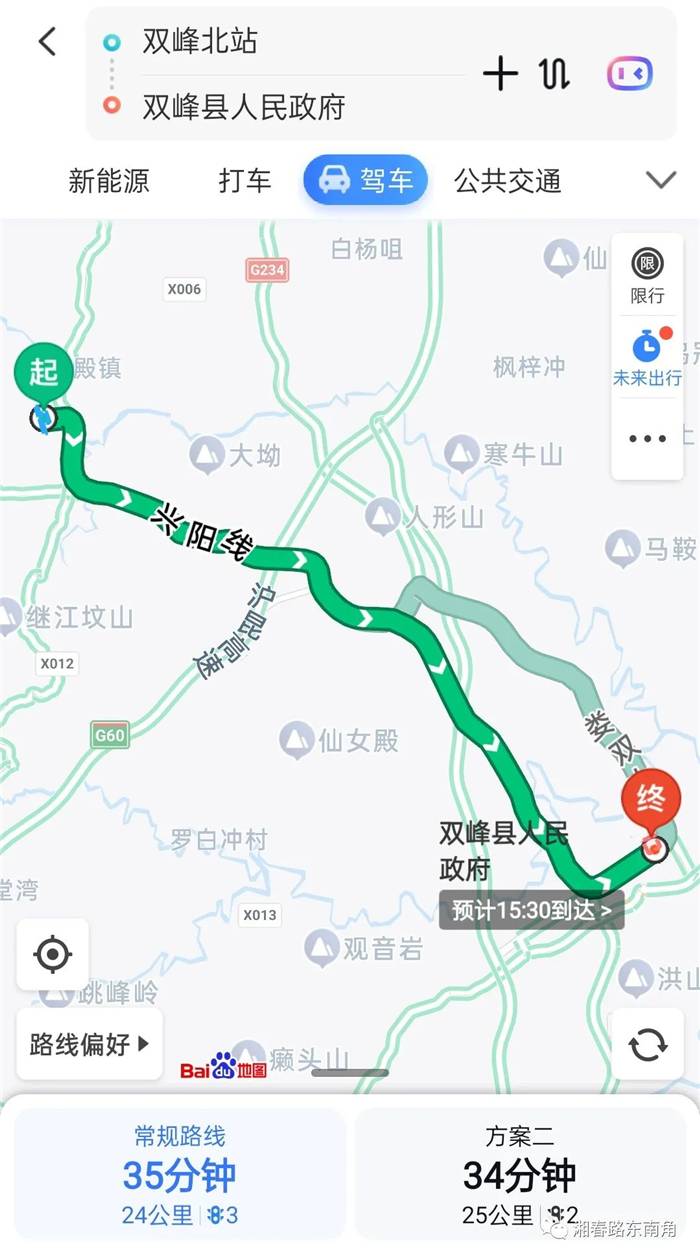Go back with the top-left arrow

pyautogui.click(x=47, y=42)
